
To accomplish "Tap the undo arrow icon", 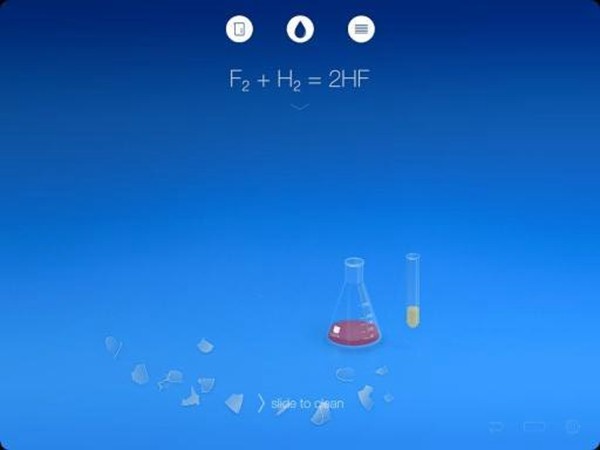I will (x=496, y=427).
